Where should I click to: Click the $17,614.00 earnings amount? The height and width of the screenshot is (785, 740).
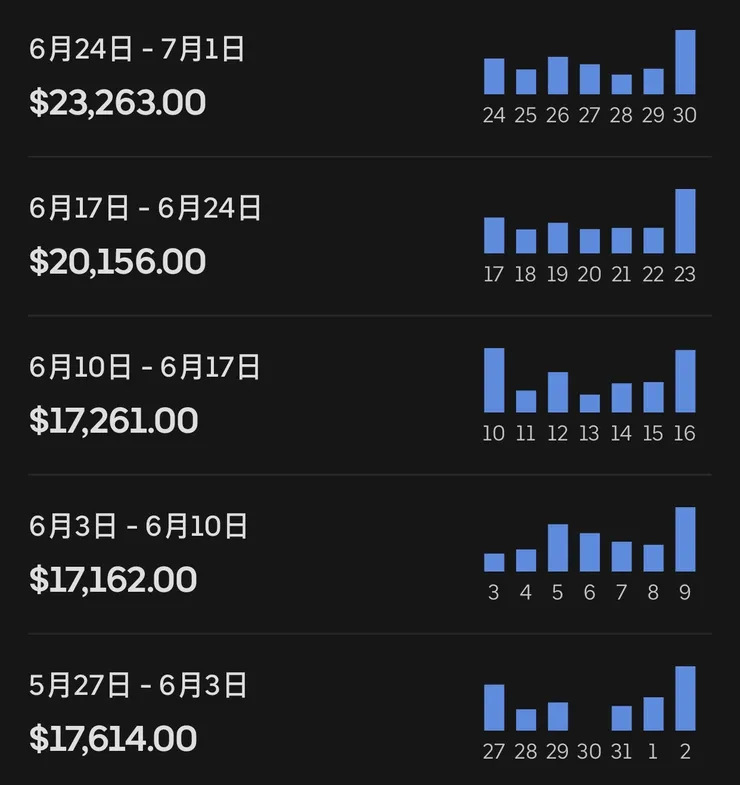coord(113,735)
